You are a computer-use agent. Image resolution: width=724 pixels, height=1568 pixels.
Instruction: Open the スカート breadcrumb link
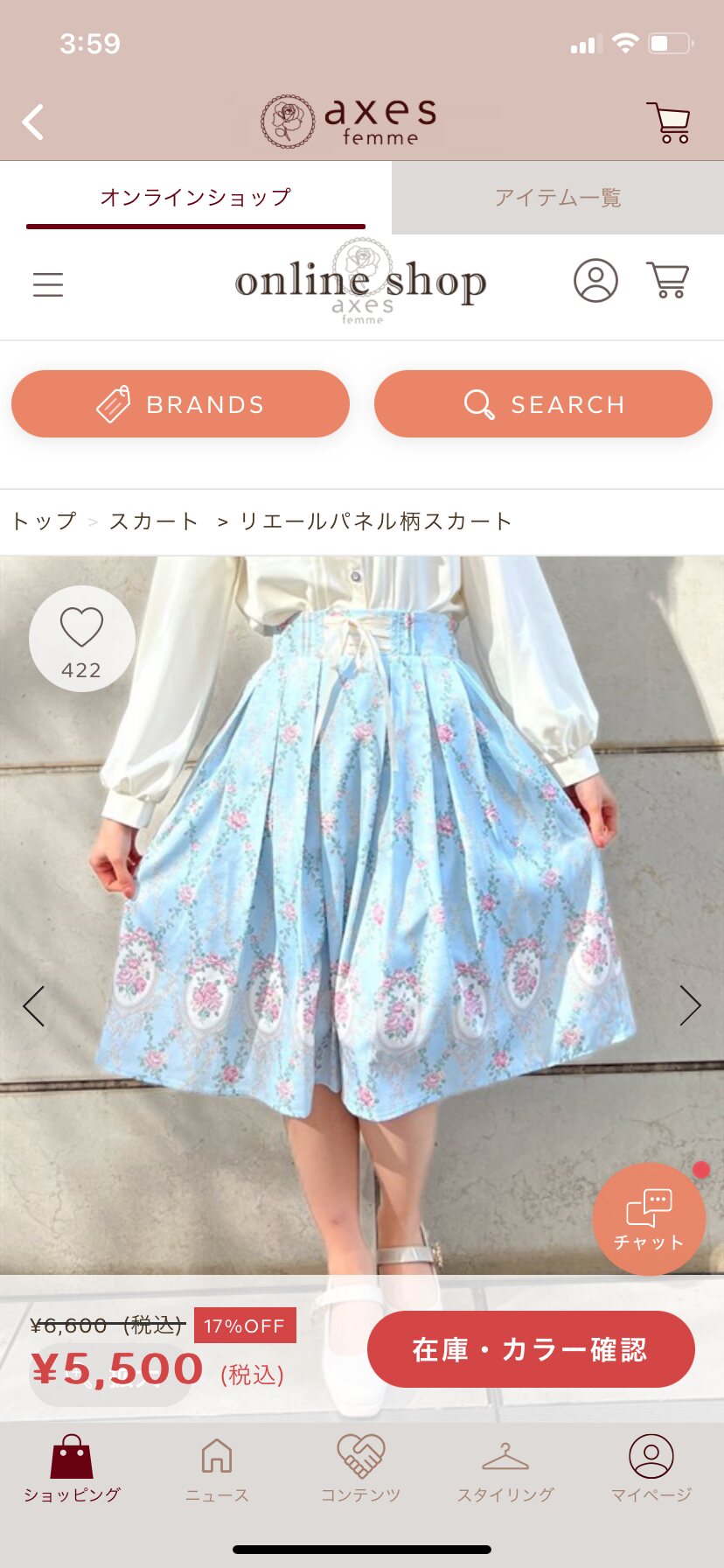pyautogui.click(x=154, y=521)
